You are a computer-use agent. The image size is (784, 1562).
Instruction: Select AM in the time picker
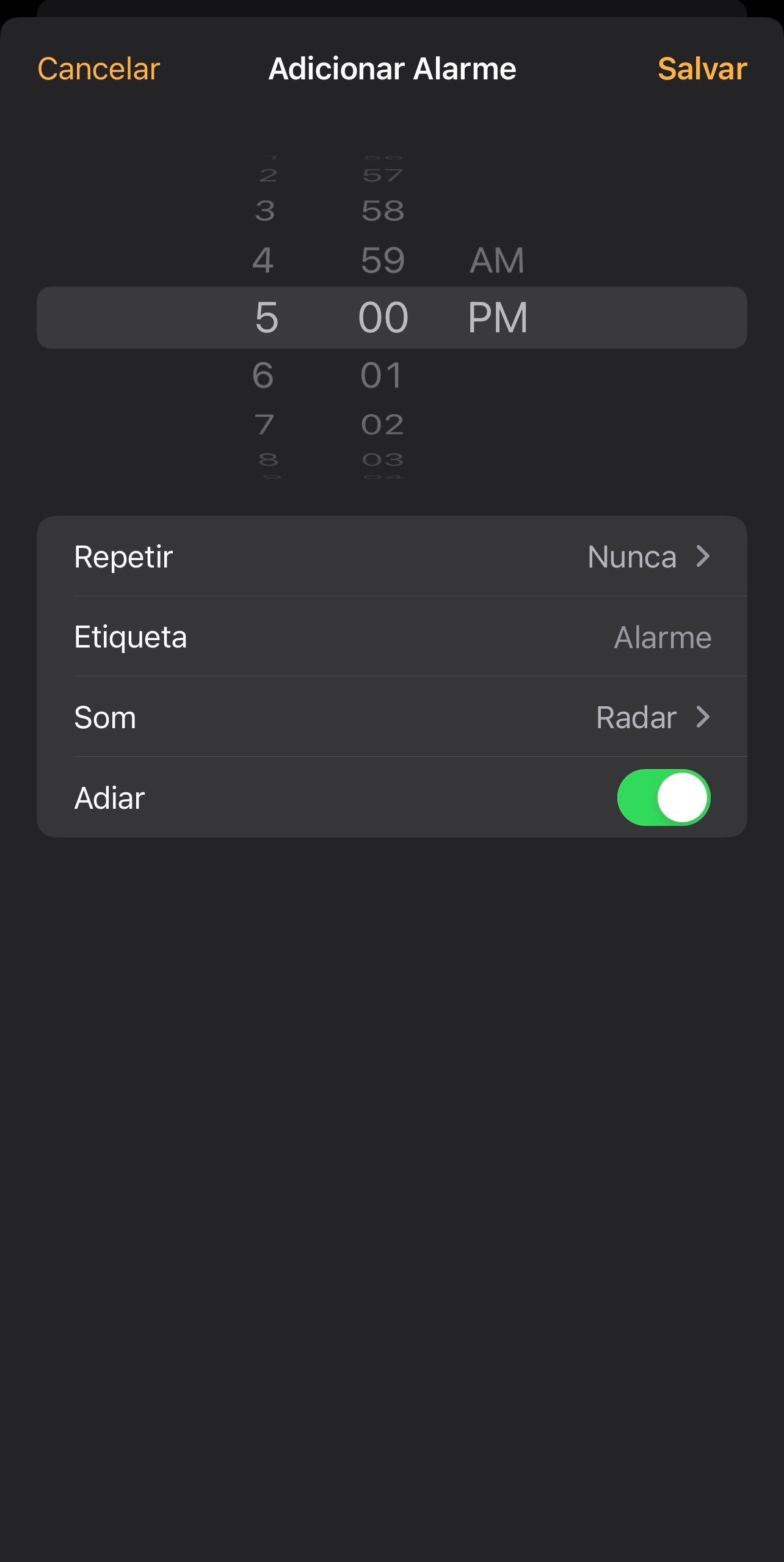496,261
